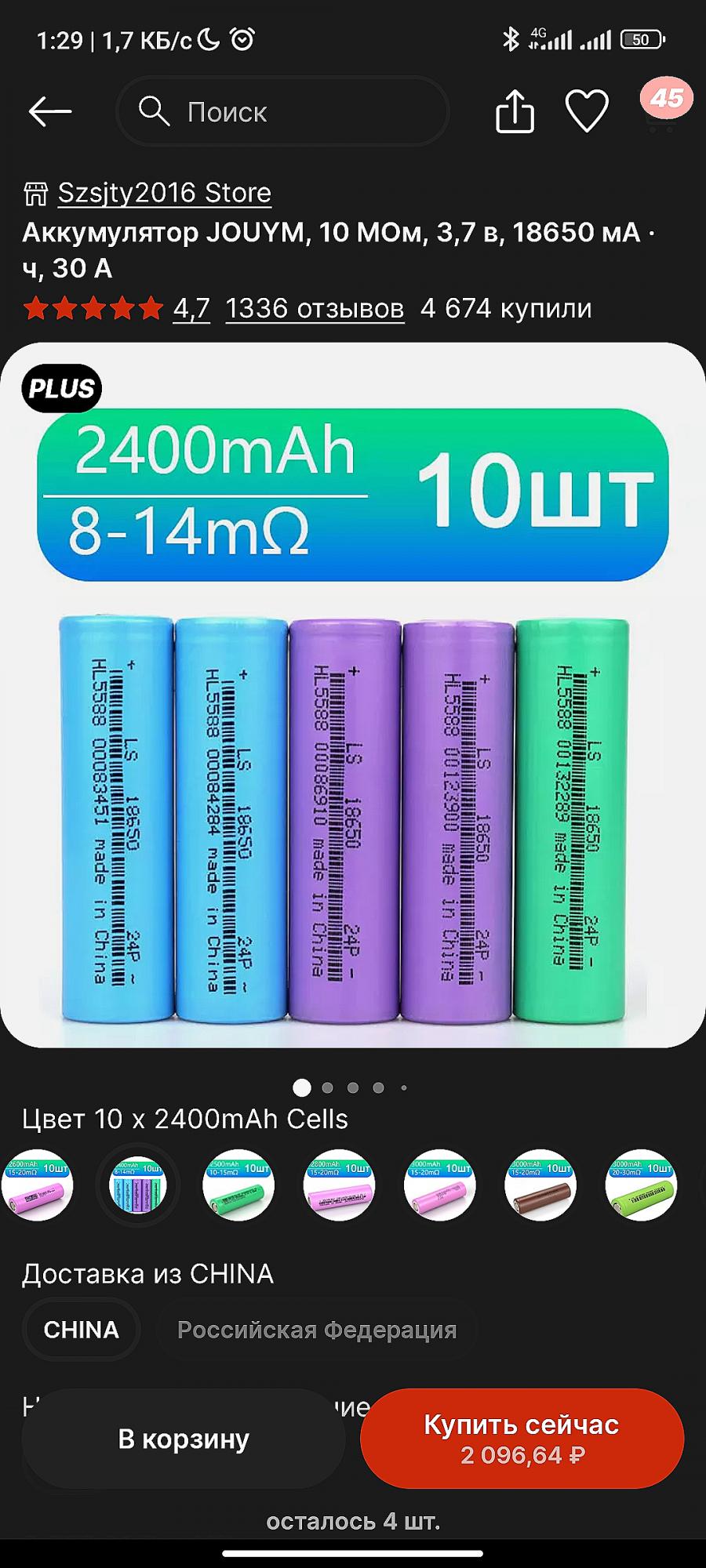Pick the 2800mAh pink cell variant
The width and height of the screenshot is (706, 1568).
(339, 1185)
